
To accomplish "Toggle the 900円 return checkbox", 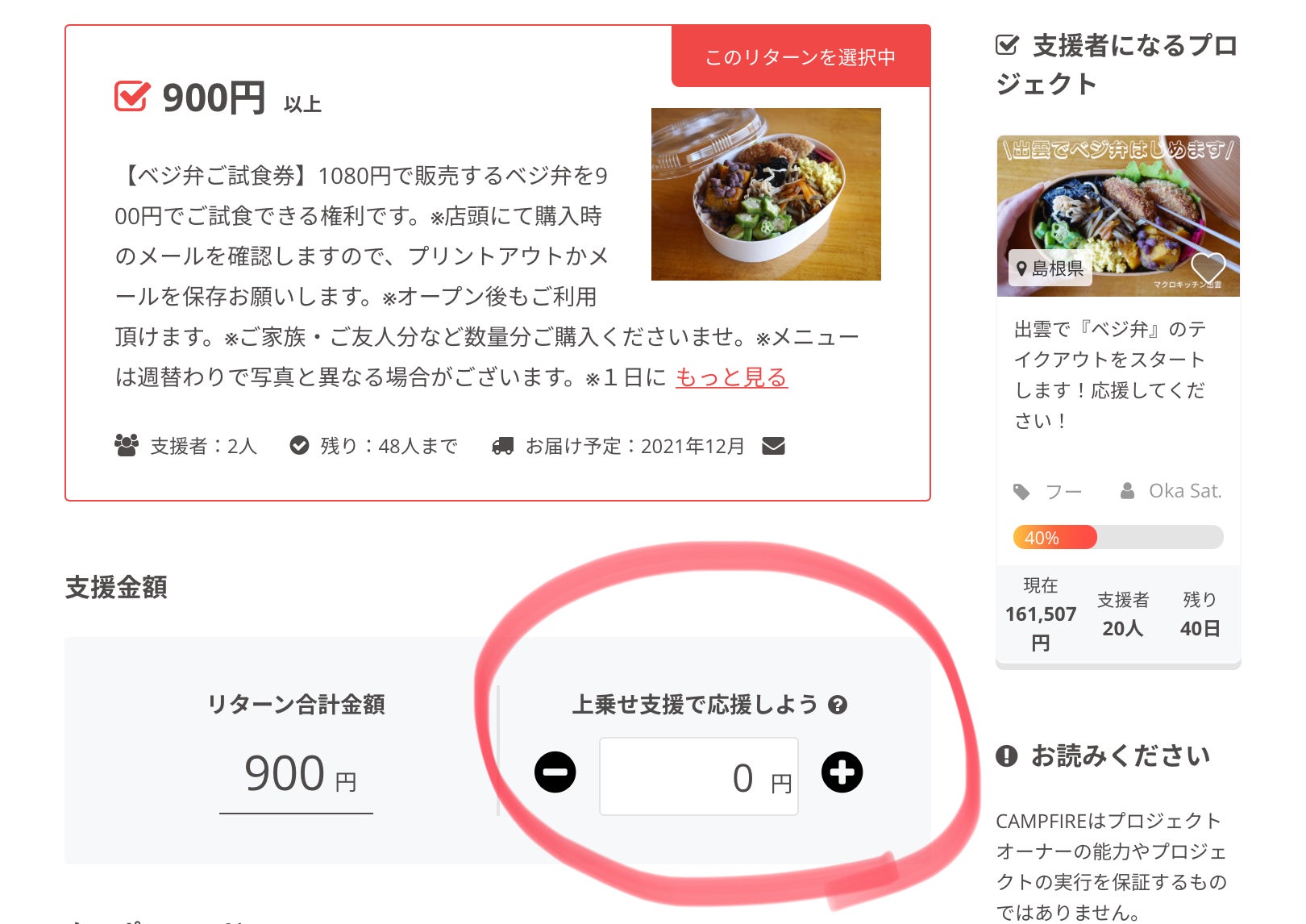I will pyautogui.click(x=131, y=96).
